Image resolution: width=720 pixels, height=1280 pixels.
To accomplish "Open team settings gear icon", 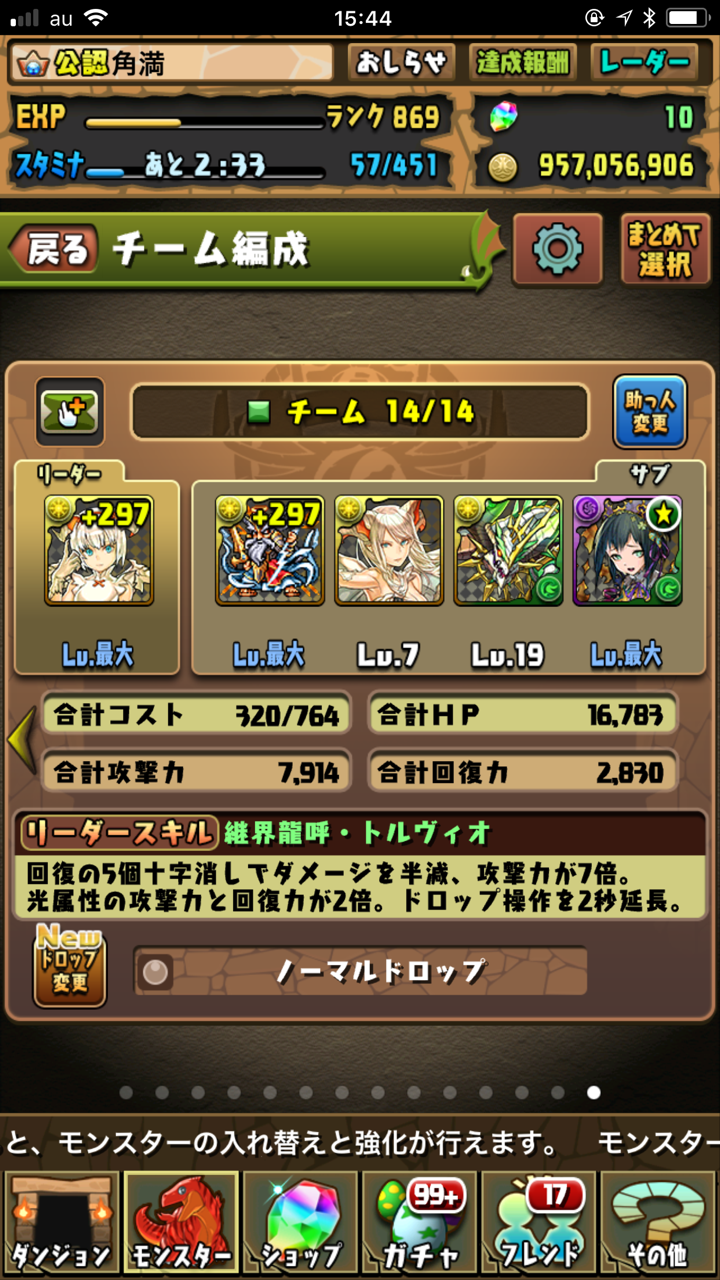I will click(x=557, y=250).
